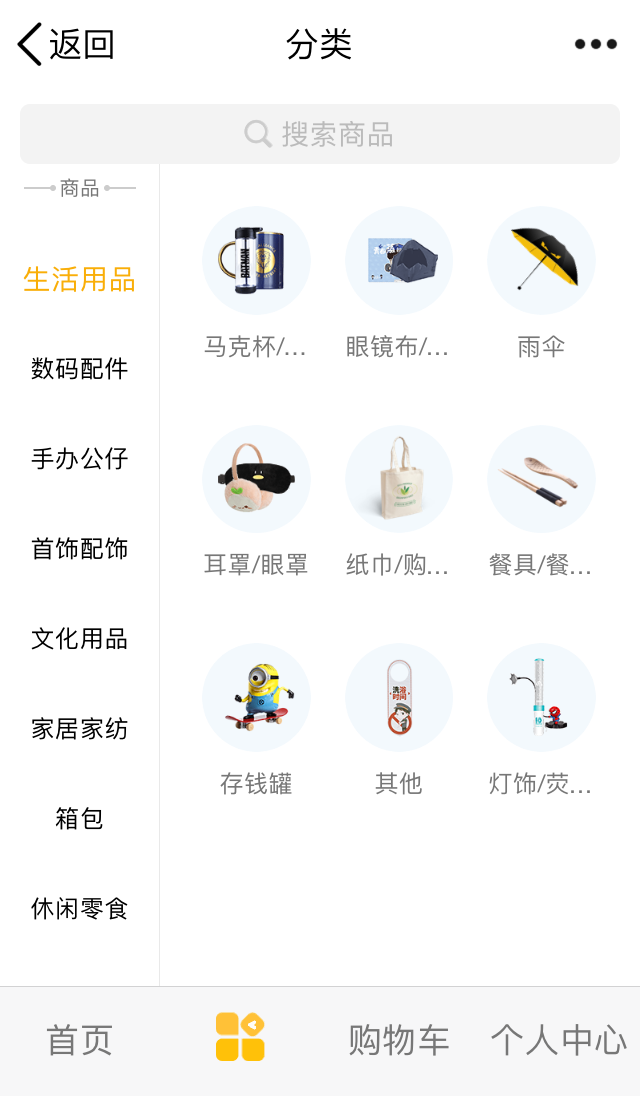Select the 家居家纺 category
640x1096 pixels.
coord(80,729)
